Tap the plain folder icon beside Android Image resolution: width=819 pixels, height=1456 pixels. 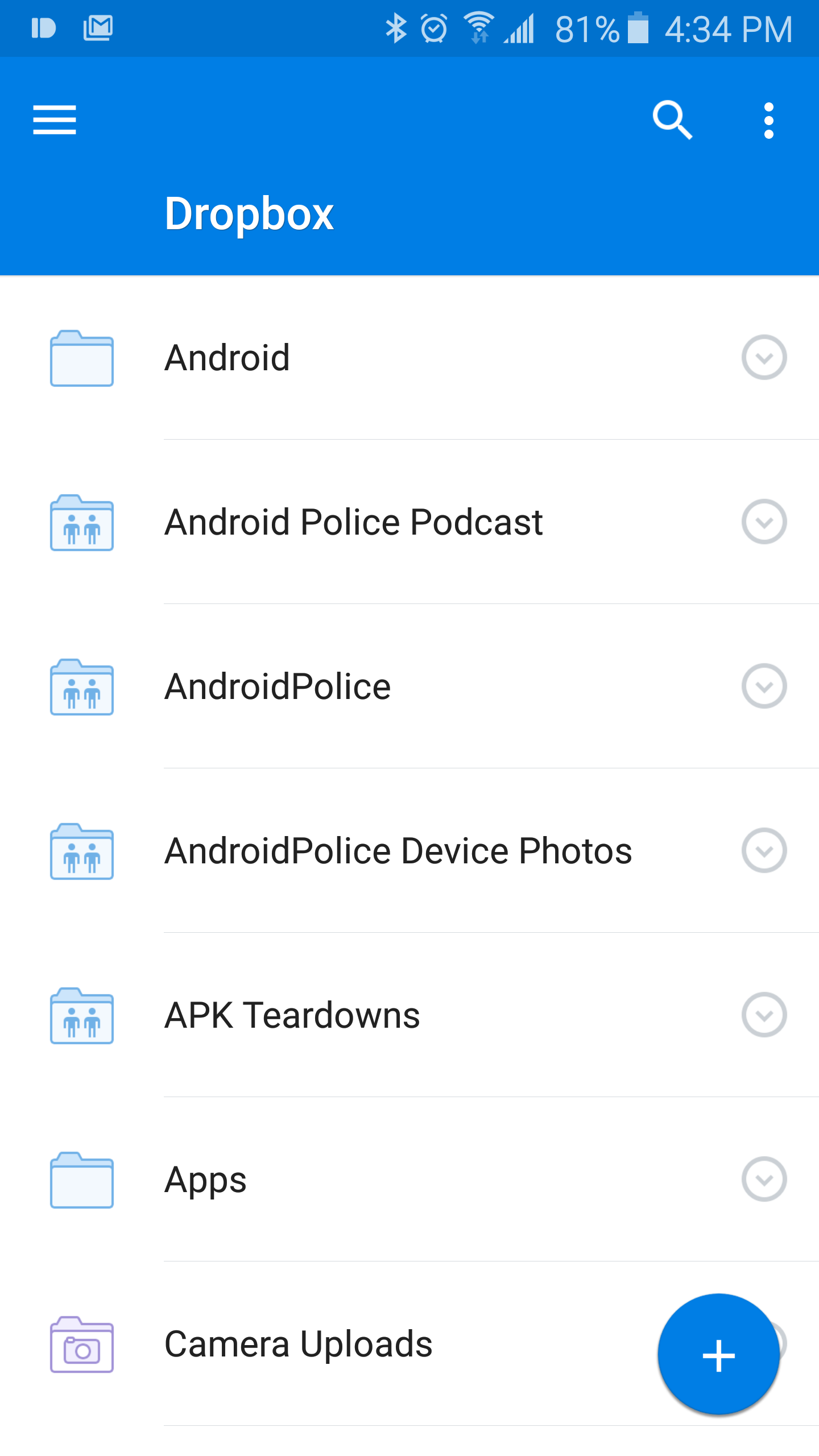(81, 358)
